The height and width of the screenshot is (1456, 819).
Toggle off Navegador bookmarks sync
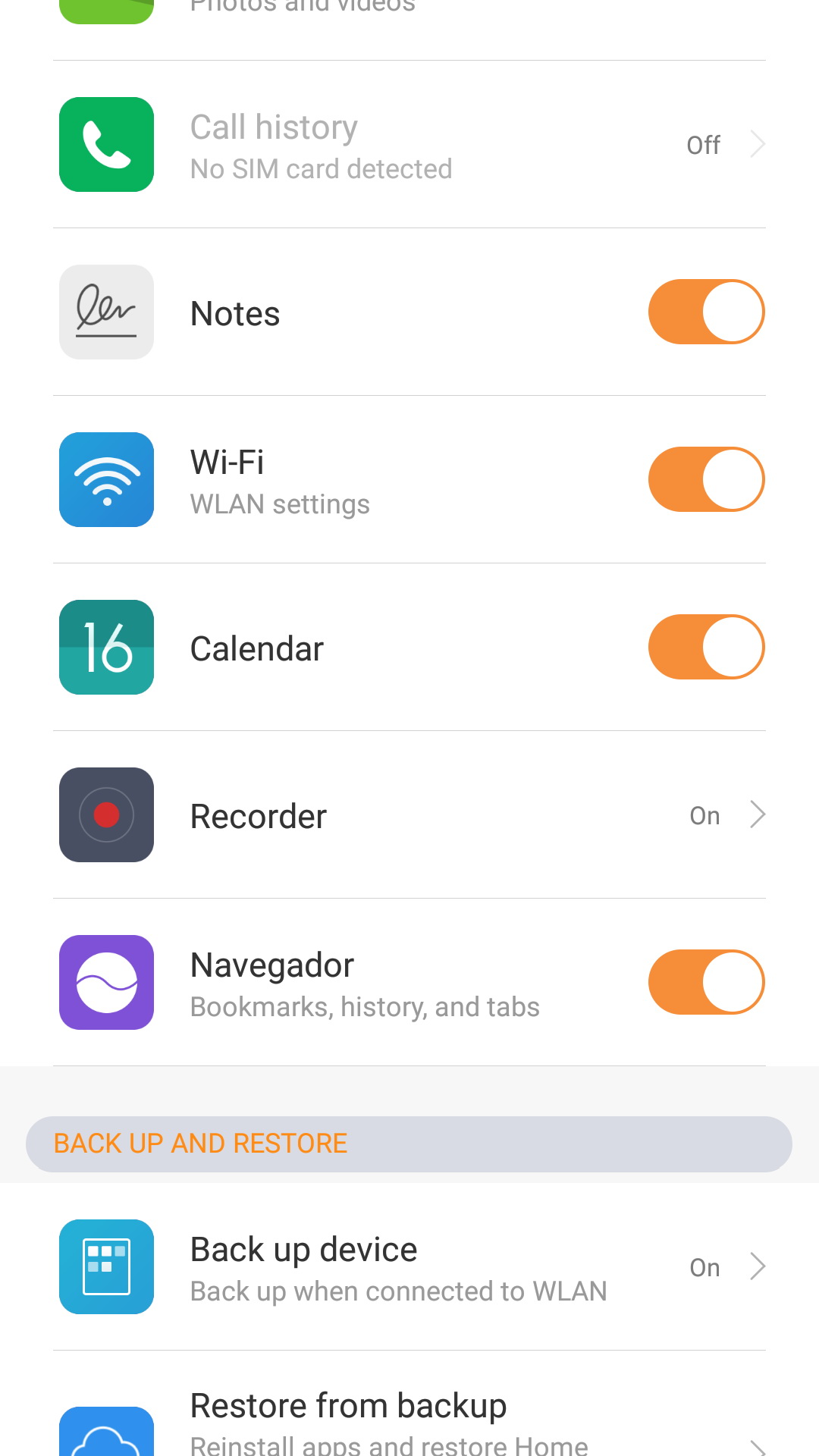706,982
